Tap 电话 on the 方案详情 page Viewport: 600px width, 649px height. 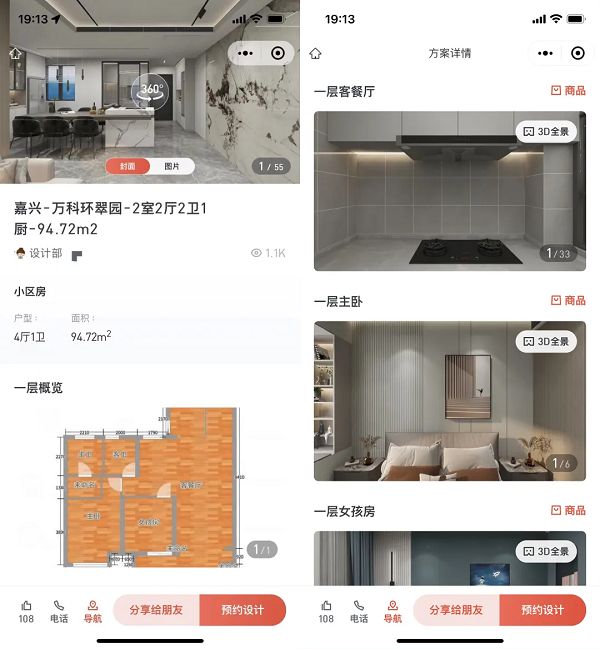359,610
